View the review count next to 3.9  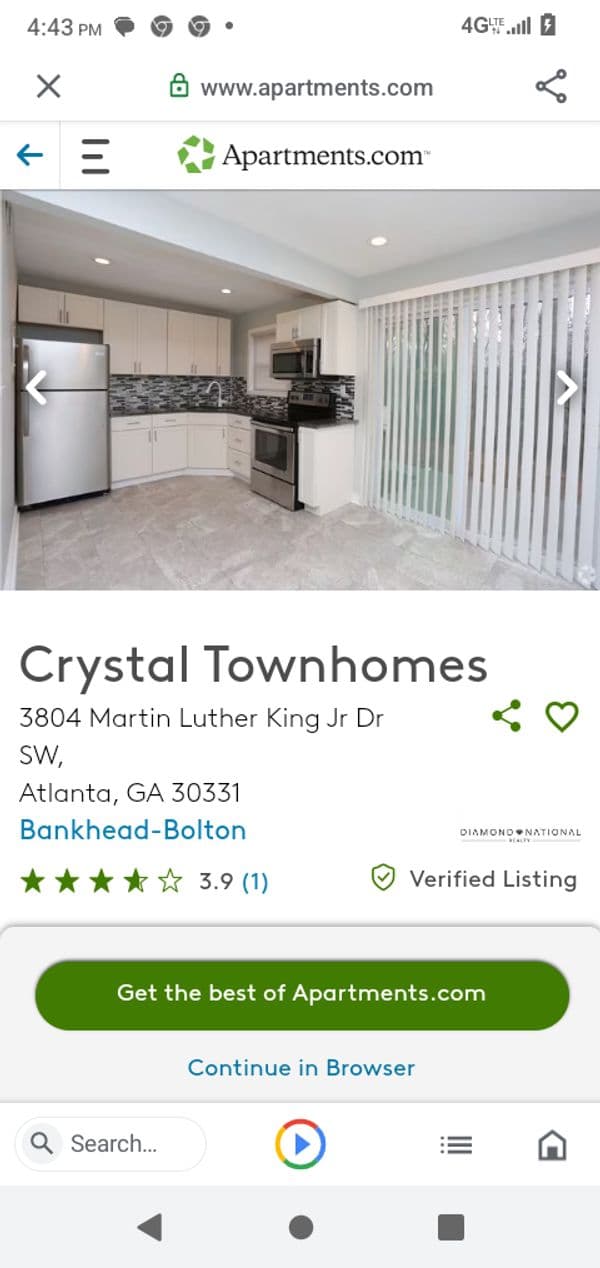coord(255,881)
